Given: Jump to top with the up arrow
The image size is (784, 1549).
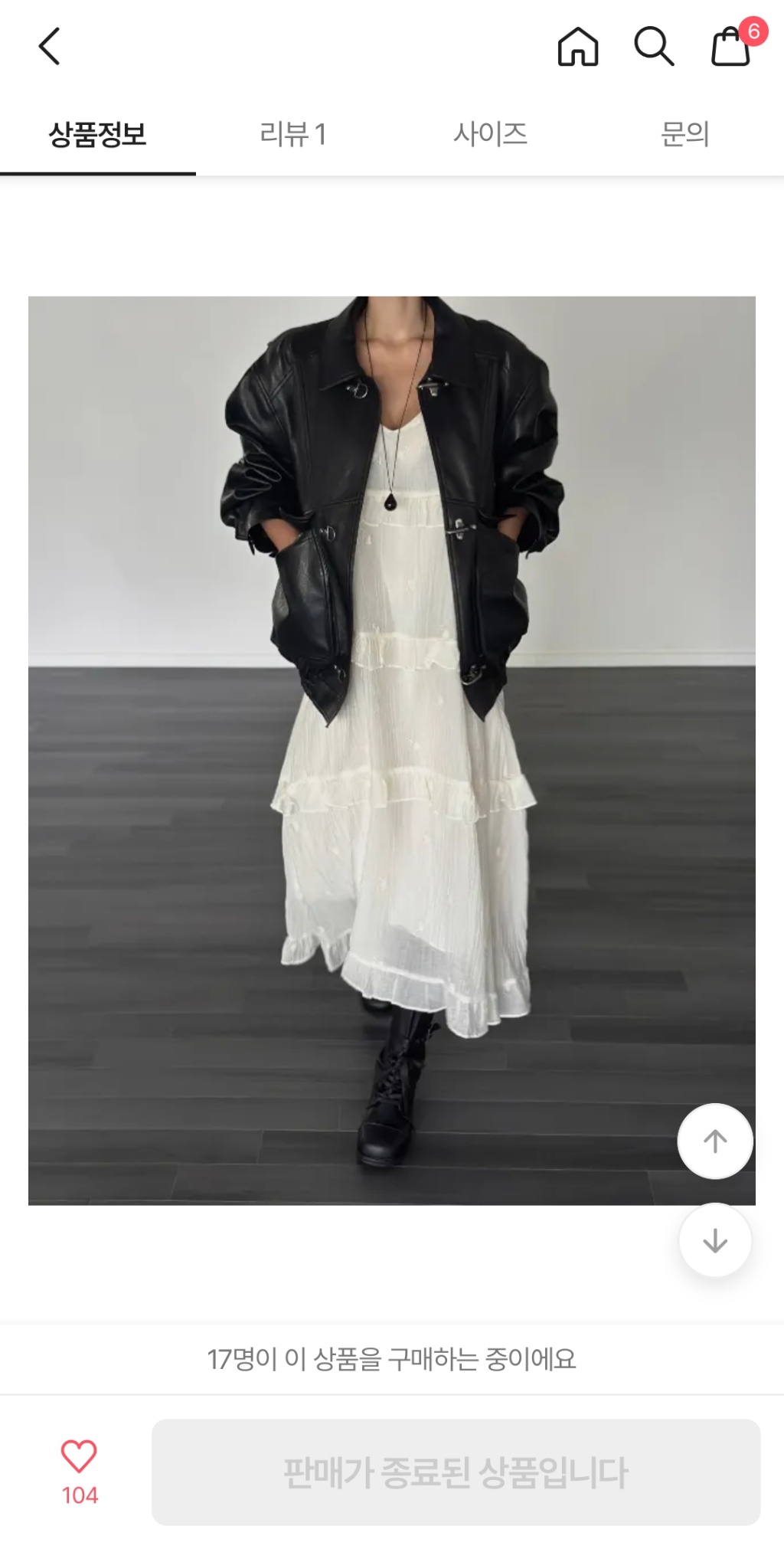Looking at the screenshot, I should (x=715, y=1141).
